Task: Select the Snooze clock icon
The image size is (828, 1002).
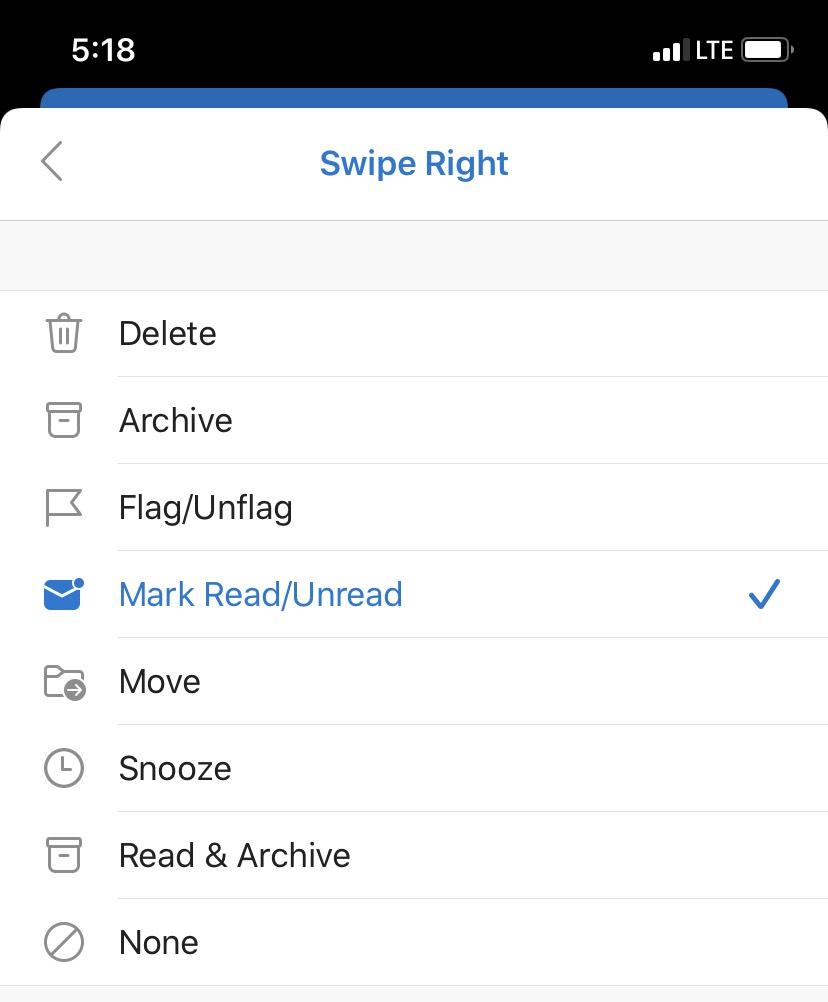Action: tap(63, 768)
